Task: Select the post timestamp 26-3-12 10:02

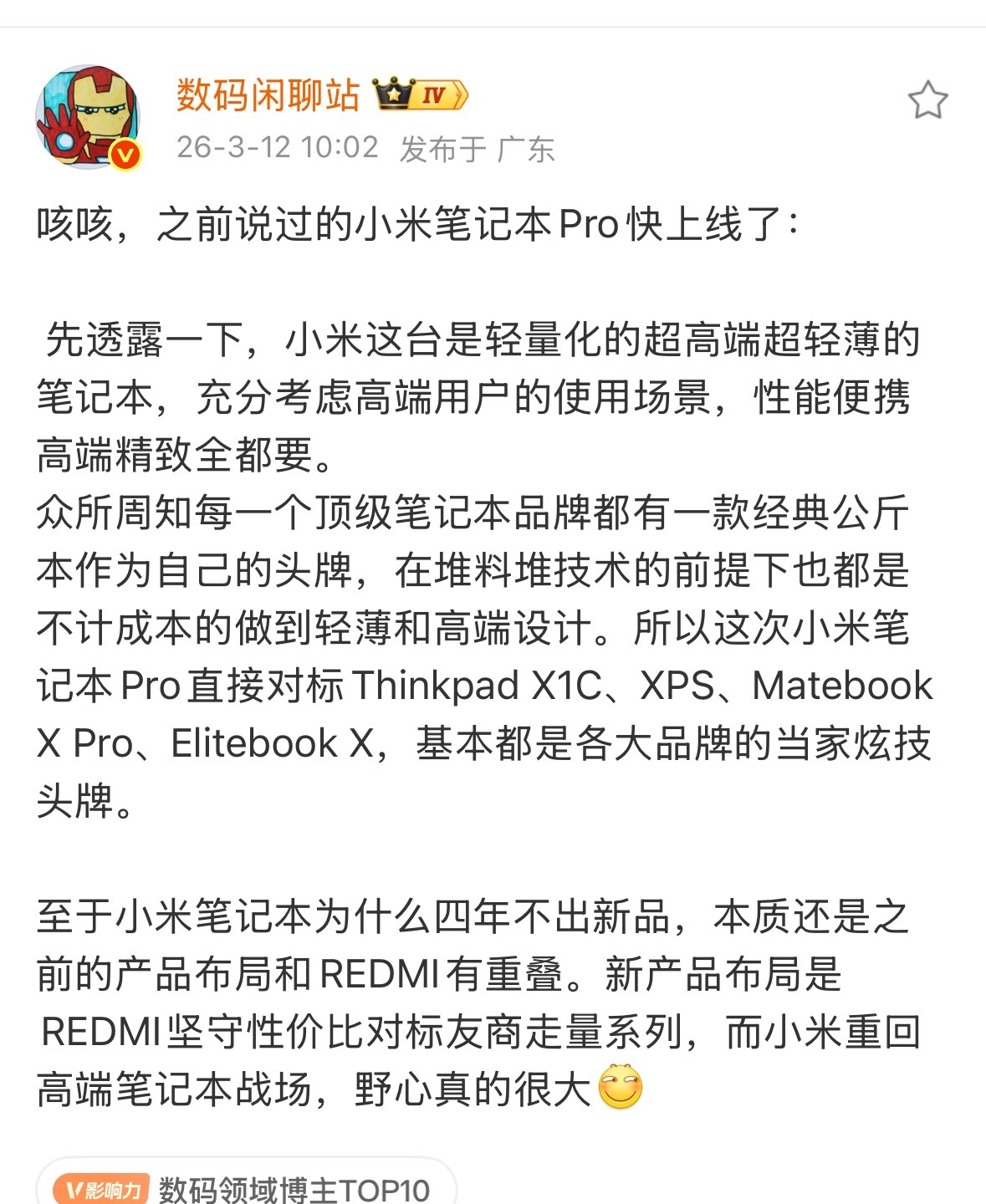Action: click(276, 145)
